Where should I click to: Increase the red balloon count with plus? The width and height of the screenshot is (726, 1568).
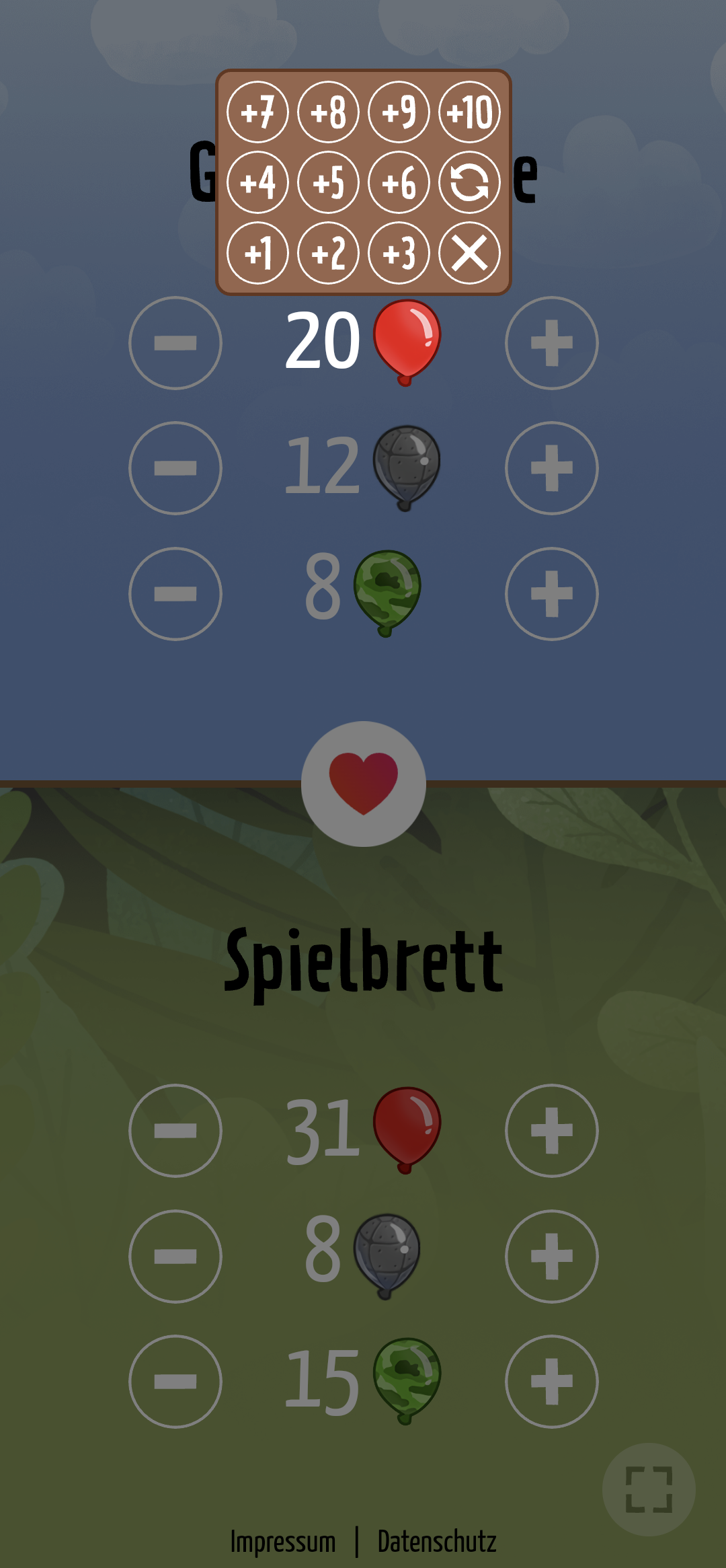pyautogui.click(x=551, y=343)
